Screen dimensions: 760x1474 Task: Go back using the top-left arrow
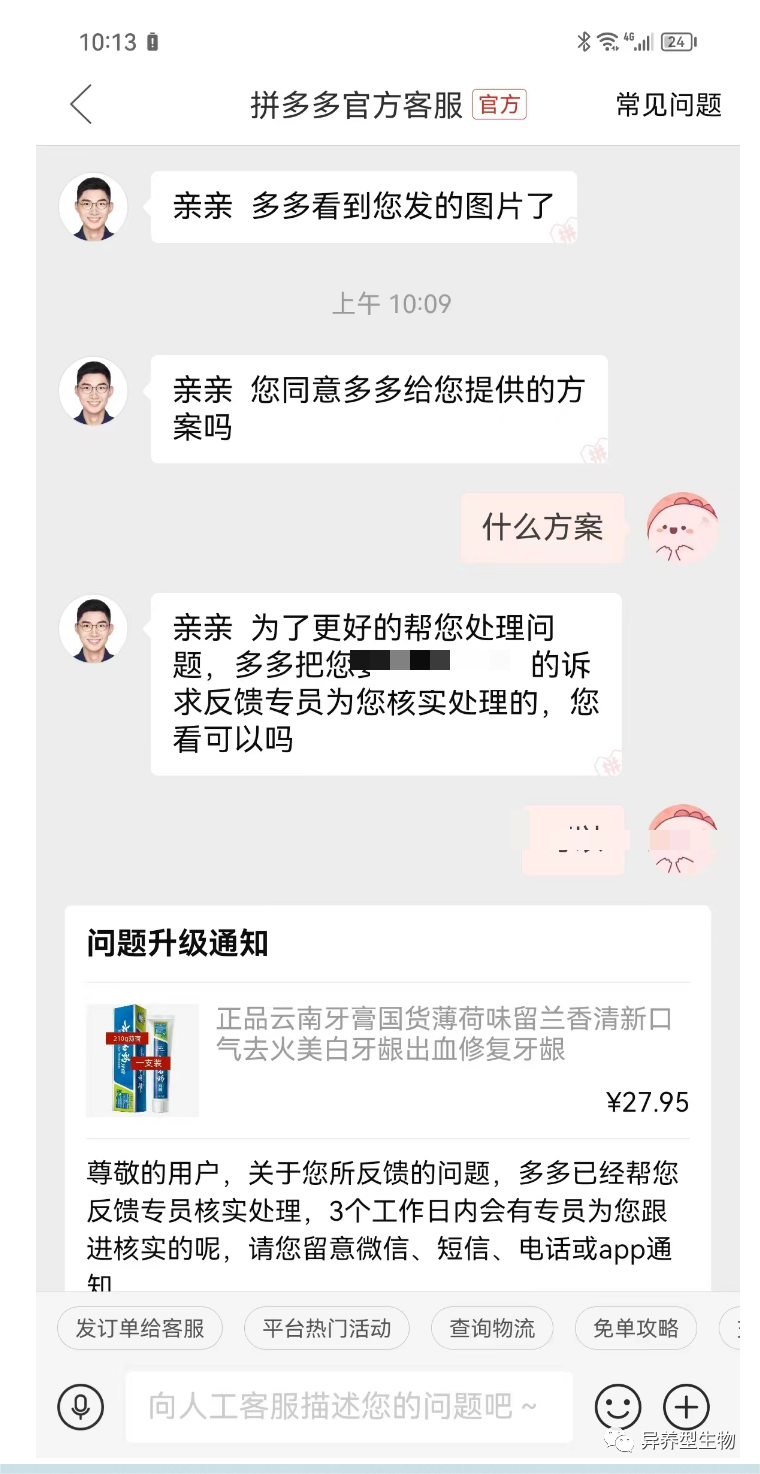pyautogui.click(x=81, y=105)
